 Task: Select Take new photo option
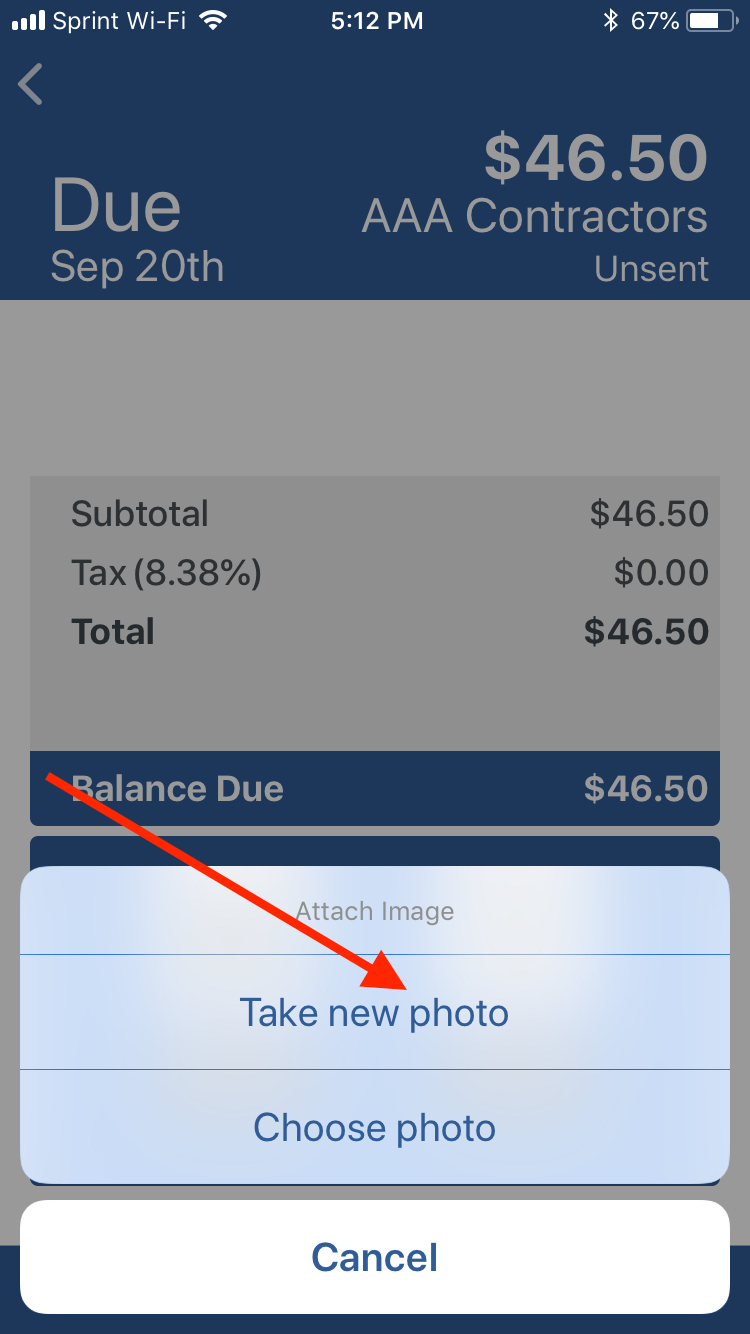click(x=374, y=1013)
